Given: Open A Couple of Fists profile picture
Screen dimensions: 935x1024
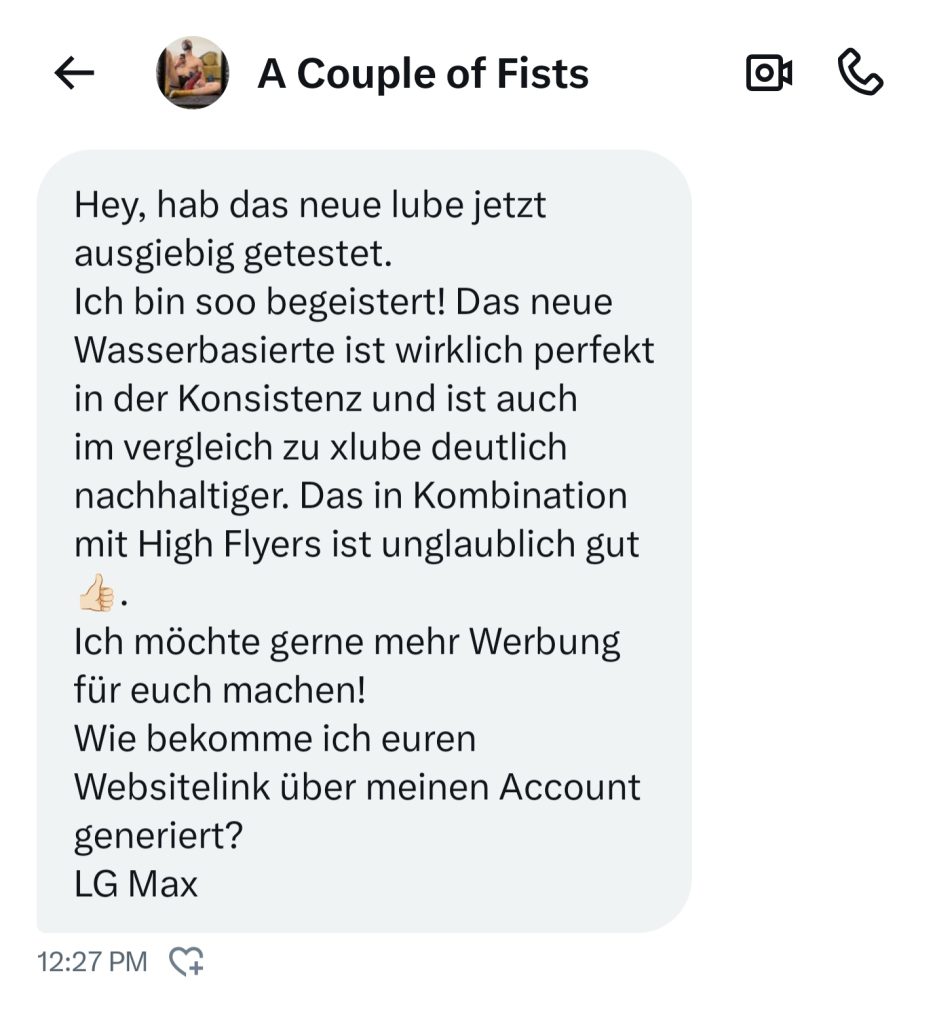Looking at the screenshot, I should 192,73.
